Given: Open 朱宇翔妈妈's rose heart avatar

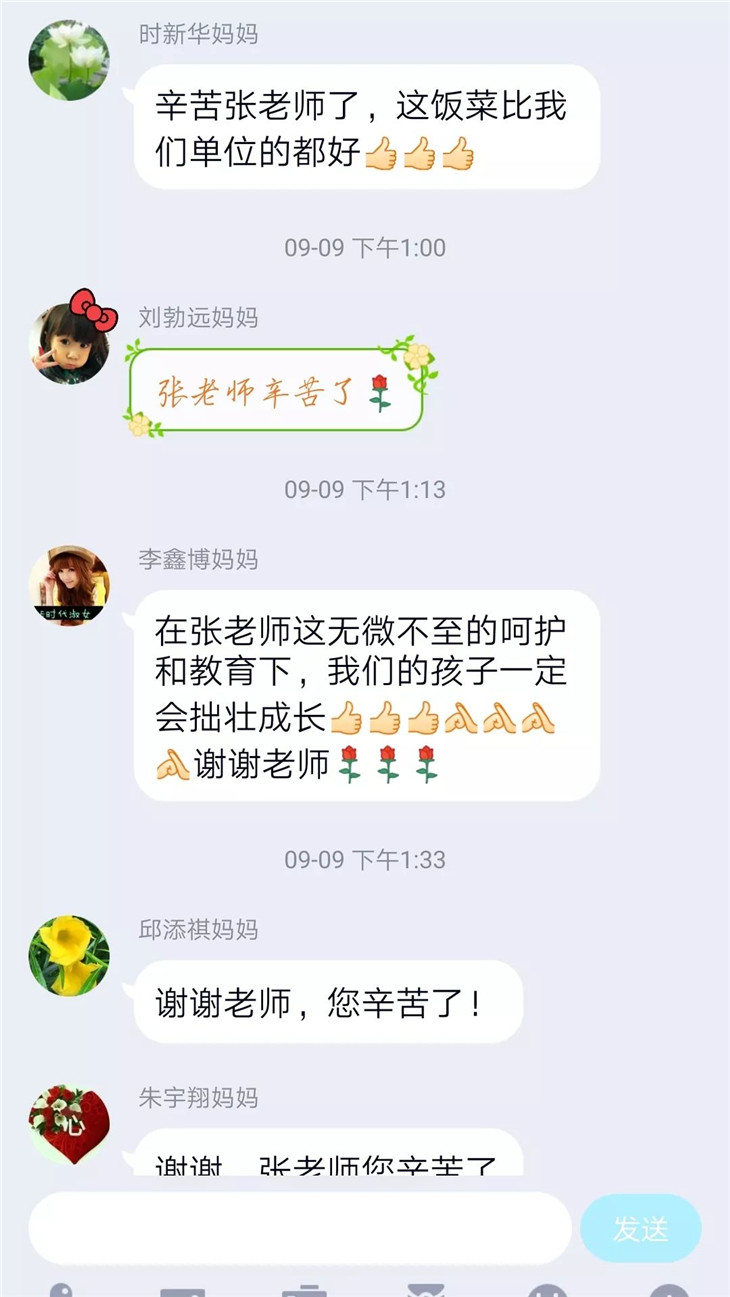Looking at the screenshot, I should pos(68,1123).
